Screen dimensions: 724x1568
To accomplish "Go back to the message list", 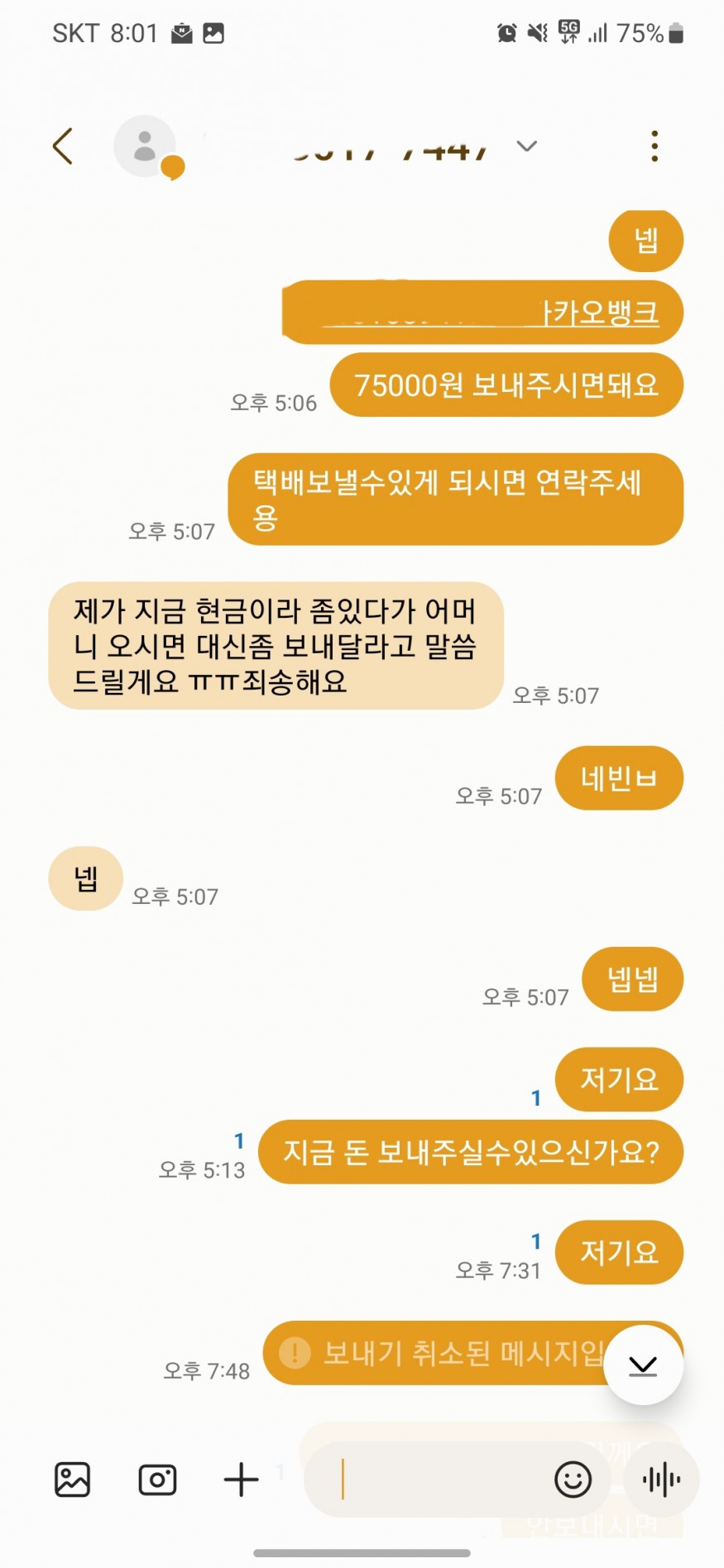I will point(63,146).
